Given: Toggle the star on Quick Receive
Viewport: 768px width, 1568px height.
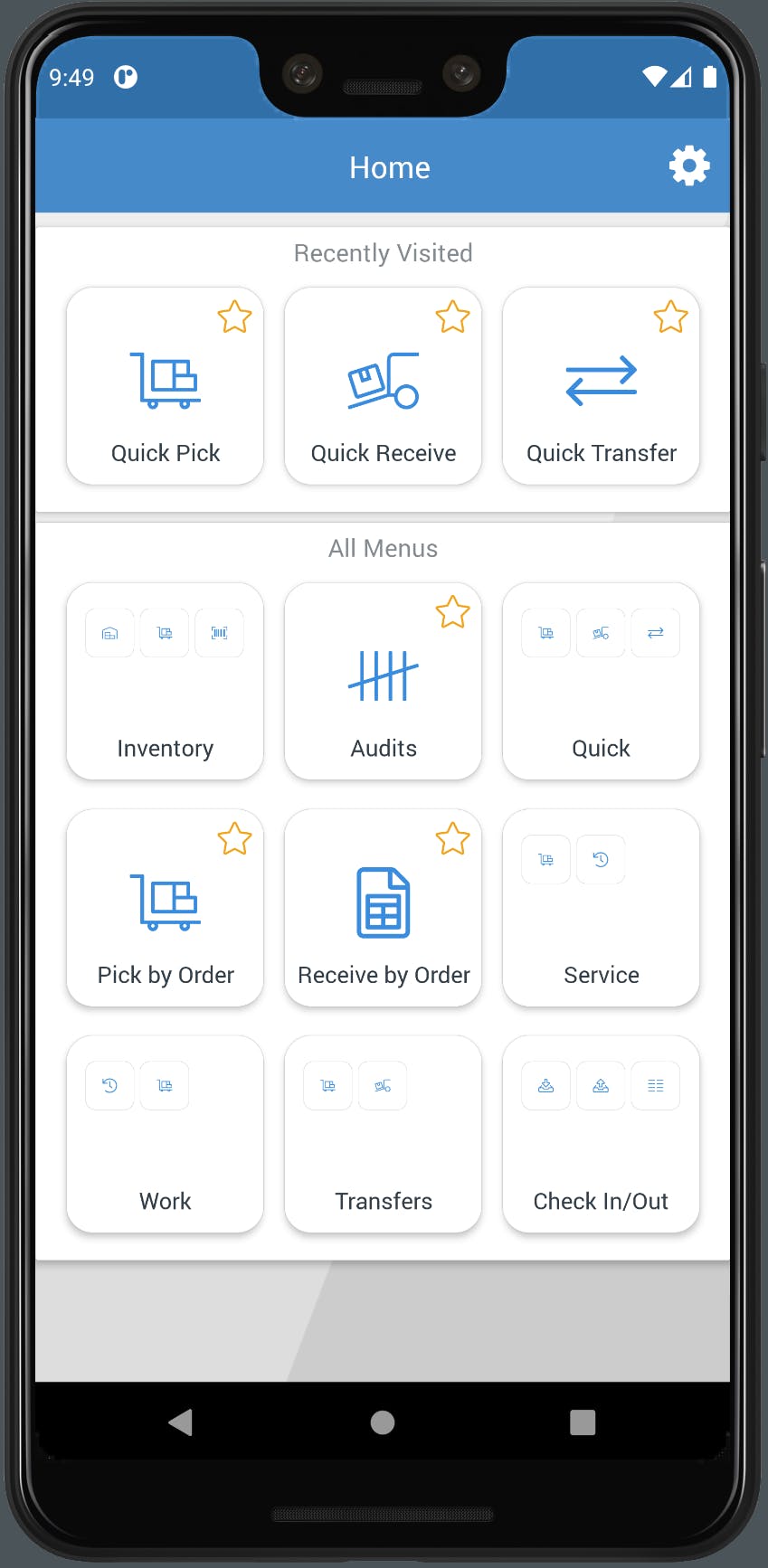Looking at the screenshot, I should pyautogui.click(x=452, y=317).
